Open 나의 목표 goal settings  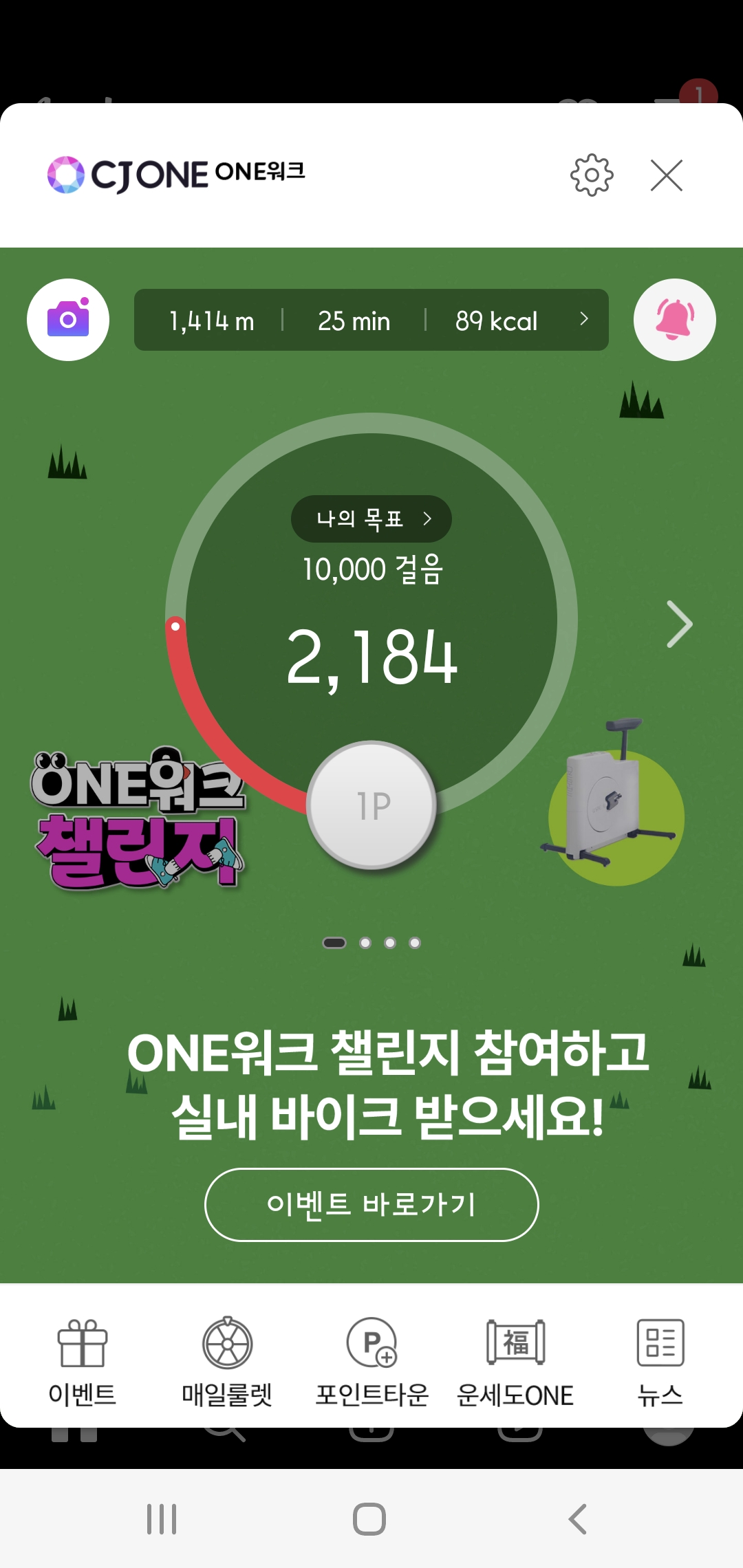(371, 519)
